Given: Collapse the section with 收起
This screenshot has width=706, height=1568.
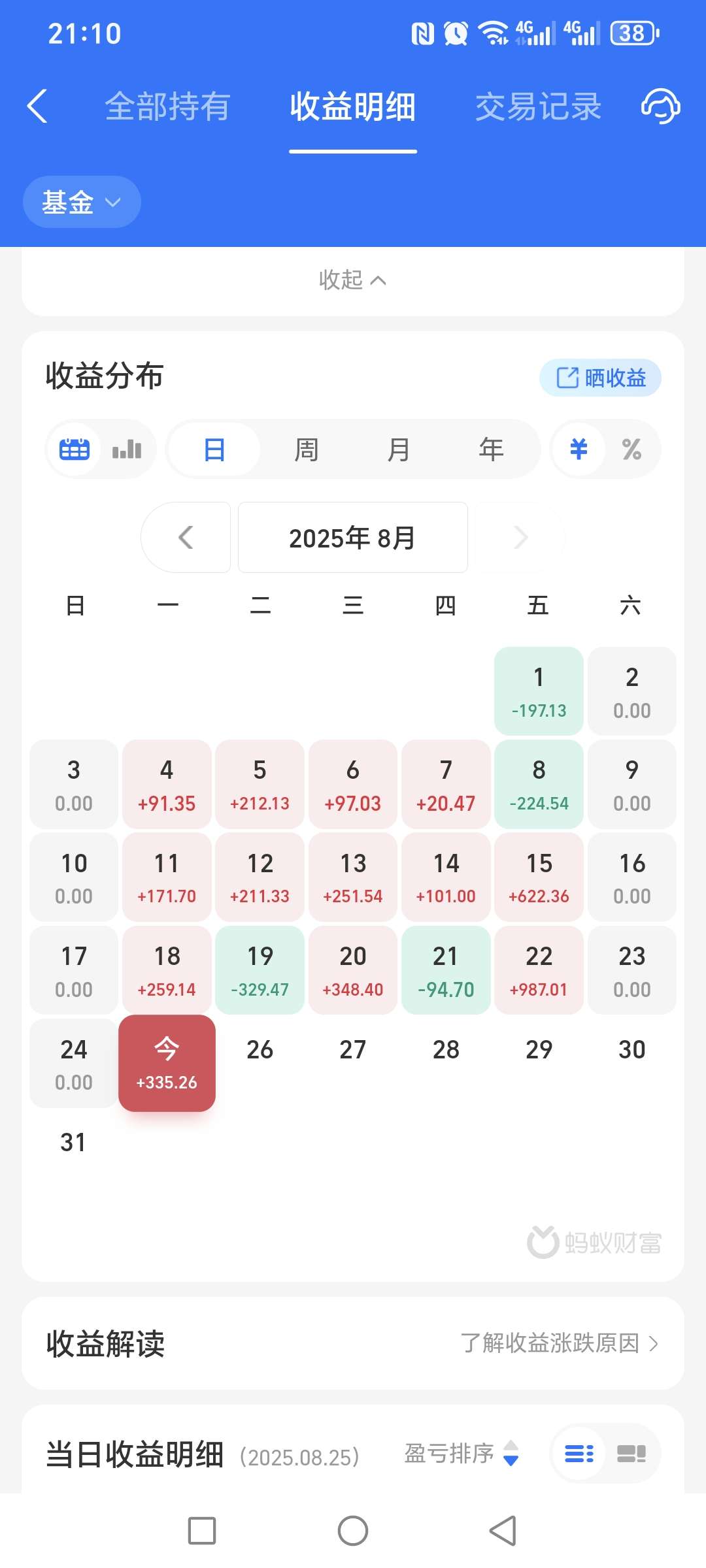Looking at the screenshot, I should pyautogui.click(x=353, y=280).
